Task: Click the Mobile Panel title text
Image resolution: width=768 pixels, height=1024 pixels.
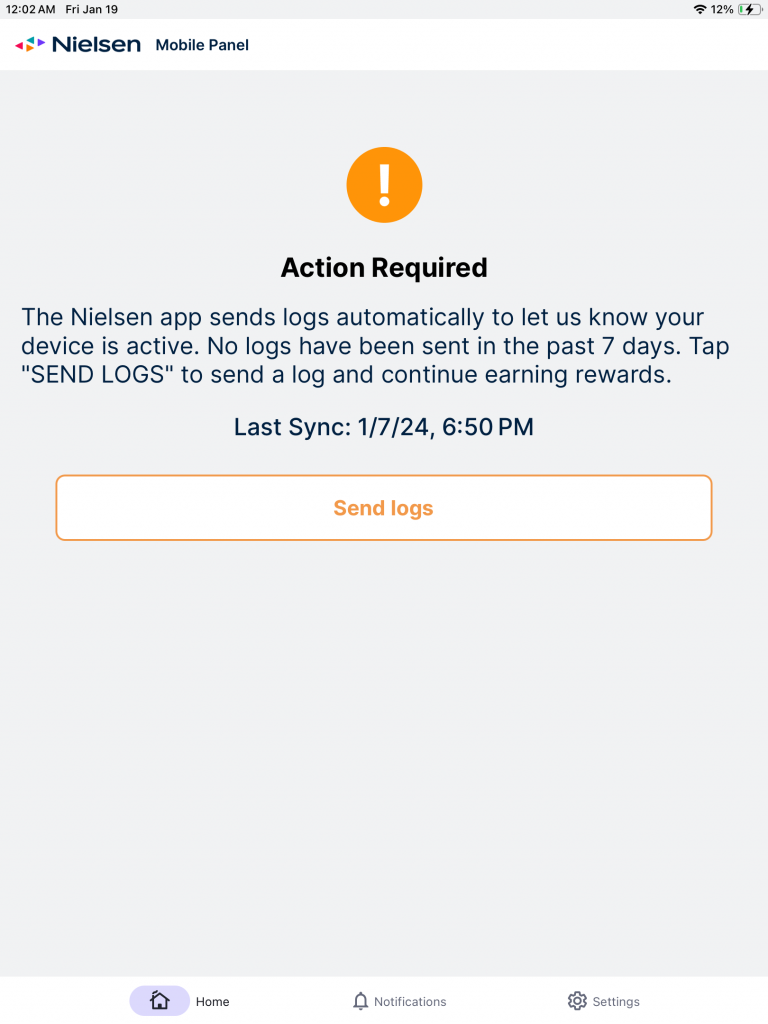Action: 201,45
